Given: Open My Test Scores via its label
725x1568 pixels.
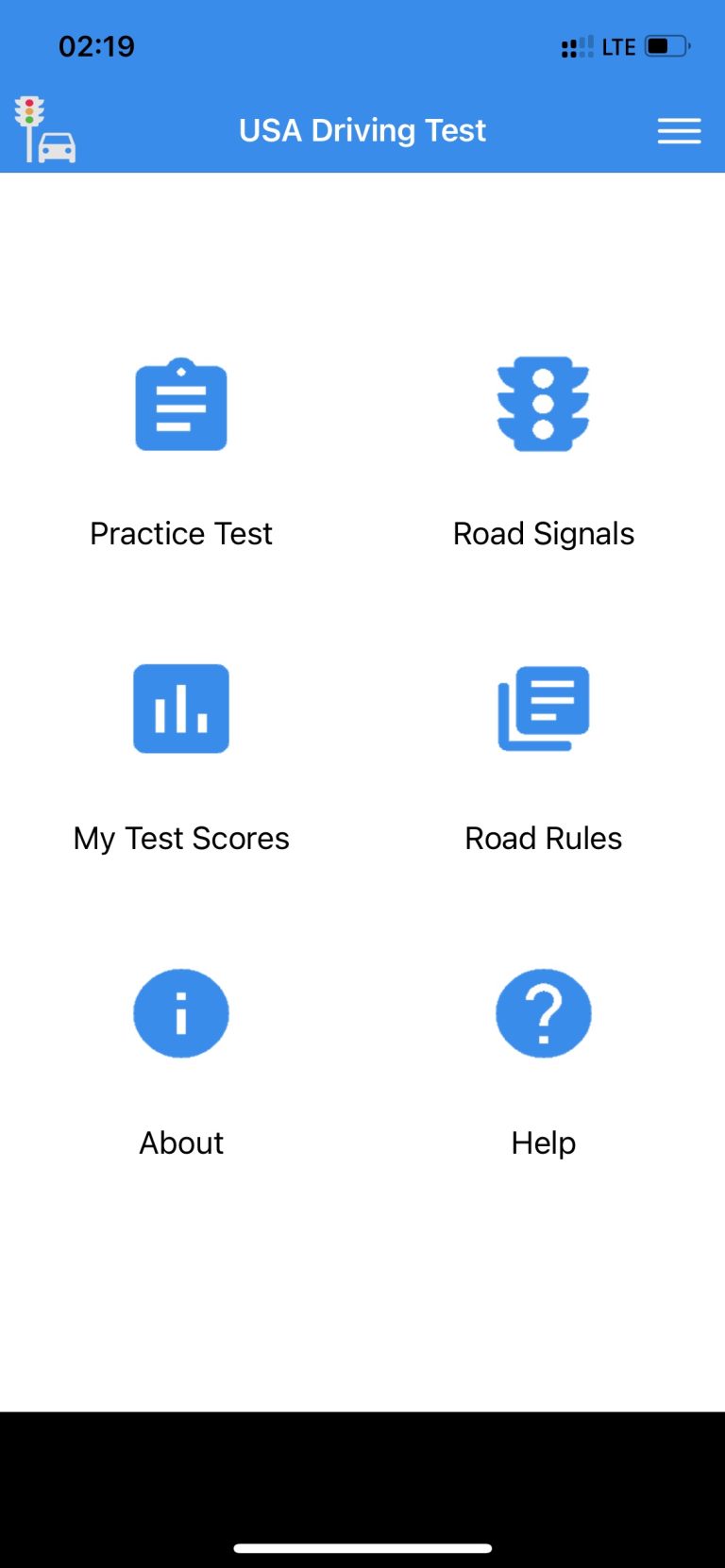Looking at the screenshot, I should coord(181,838).
